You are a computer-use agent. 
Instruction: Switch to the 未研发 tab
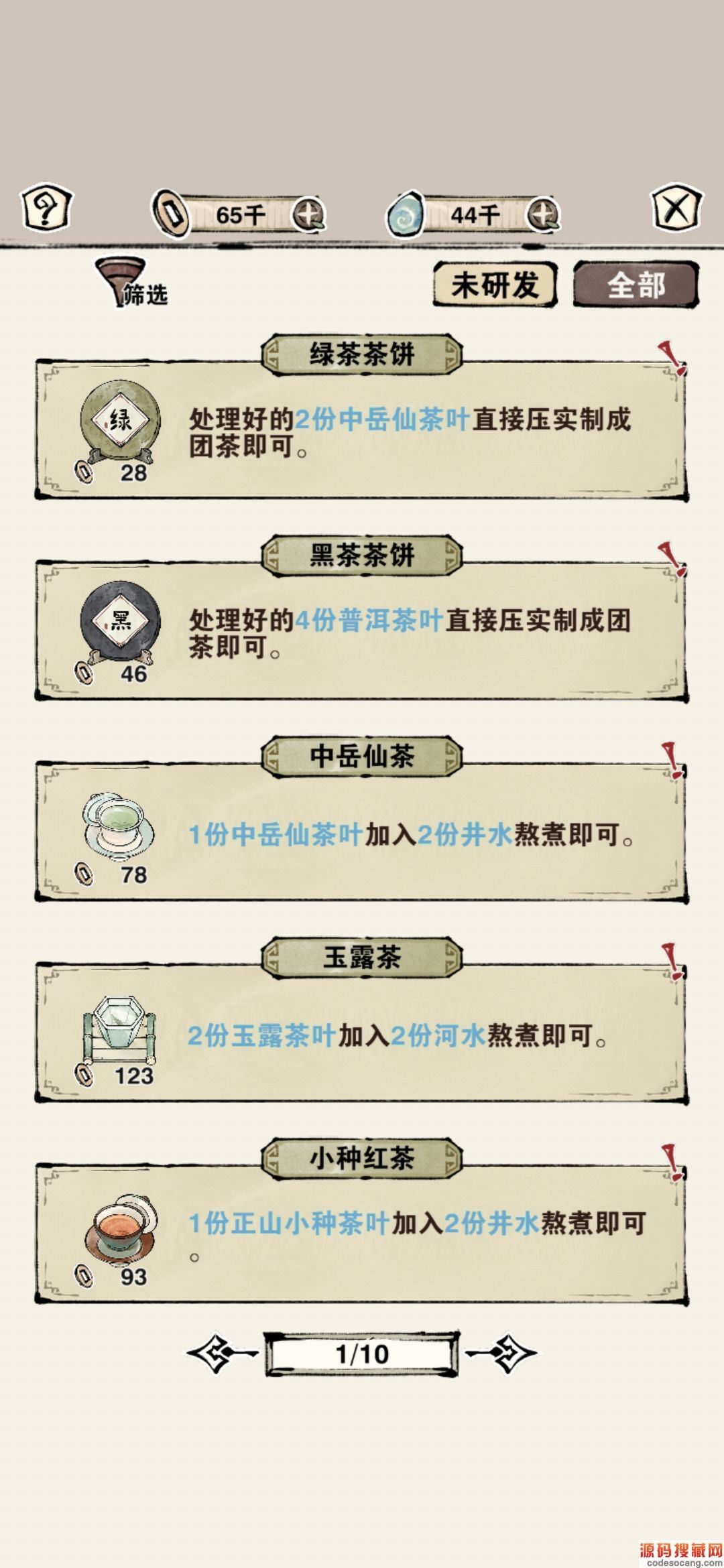(495, 285)
